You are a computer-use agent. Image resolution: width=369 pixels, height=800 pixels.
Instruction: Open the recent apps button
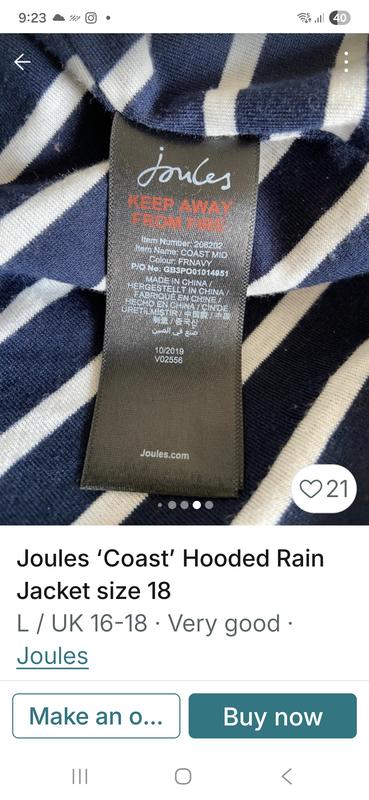[x=80, y=777]
